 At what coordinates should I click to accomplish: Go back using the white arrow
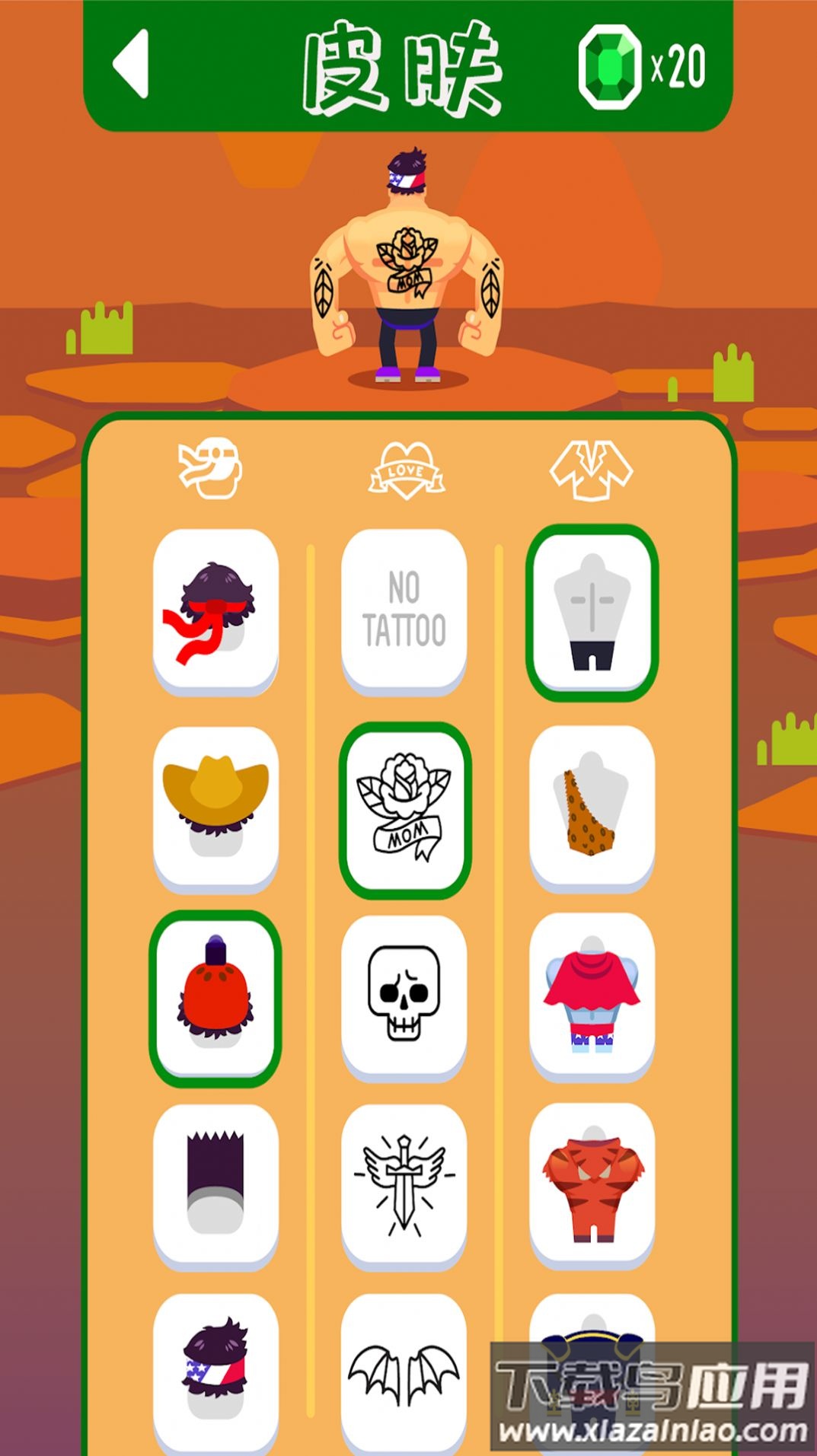click(x=131, y=65)
